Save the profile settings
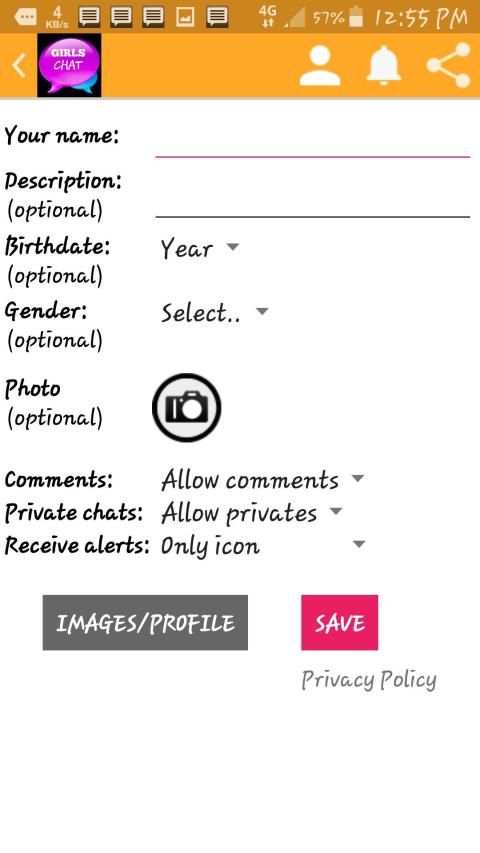 [340, 622]
